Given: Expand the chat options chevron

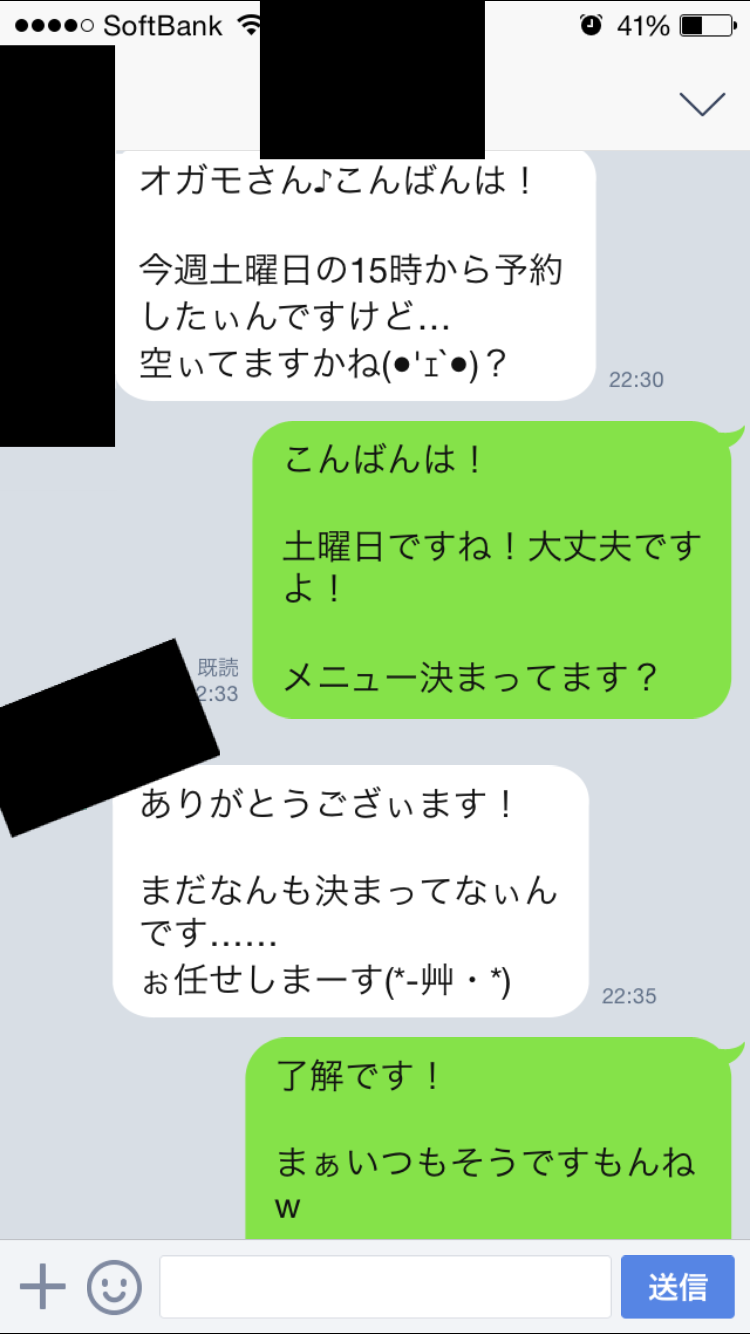Looking at the screenshot, I should (701, 103).
